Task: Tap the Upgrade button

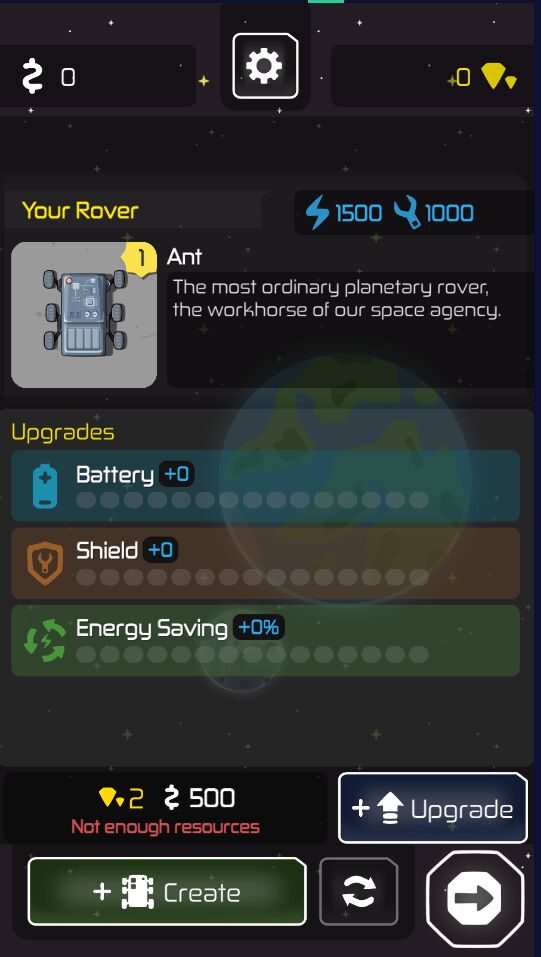Action: pyautogui.click(x=432, y=807)
